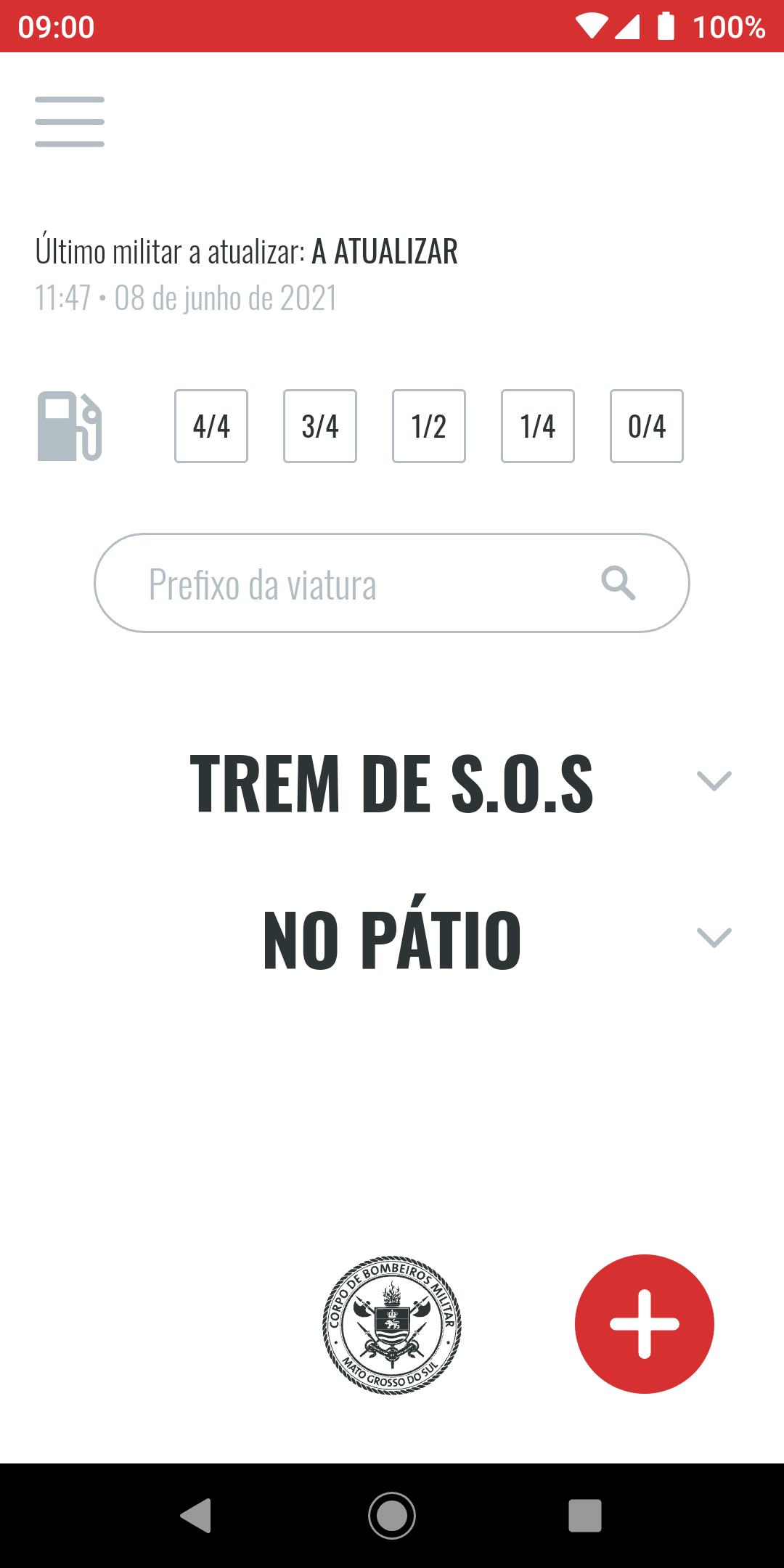Viewport: 784px width, 1568px height.
Task: Expand the TREM DE S.O.S section
Action: point(714,781)
